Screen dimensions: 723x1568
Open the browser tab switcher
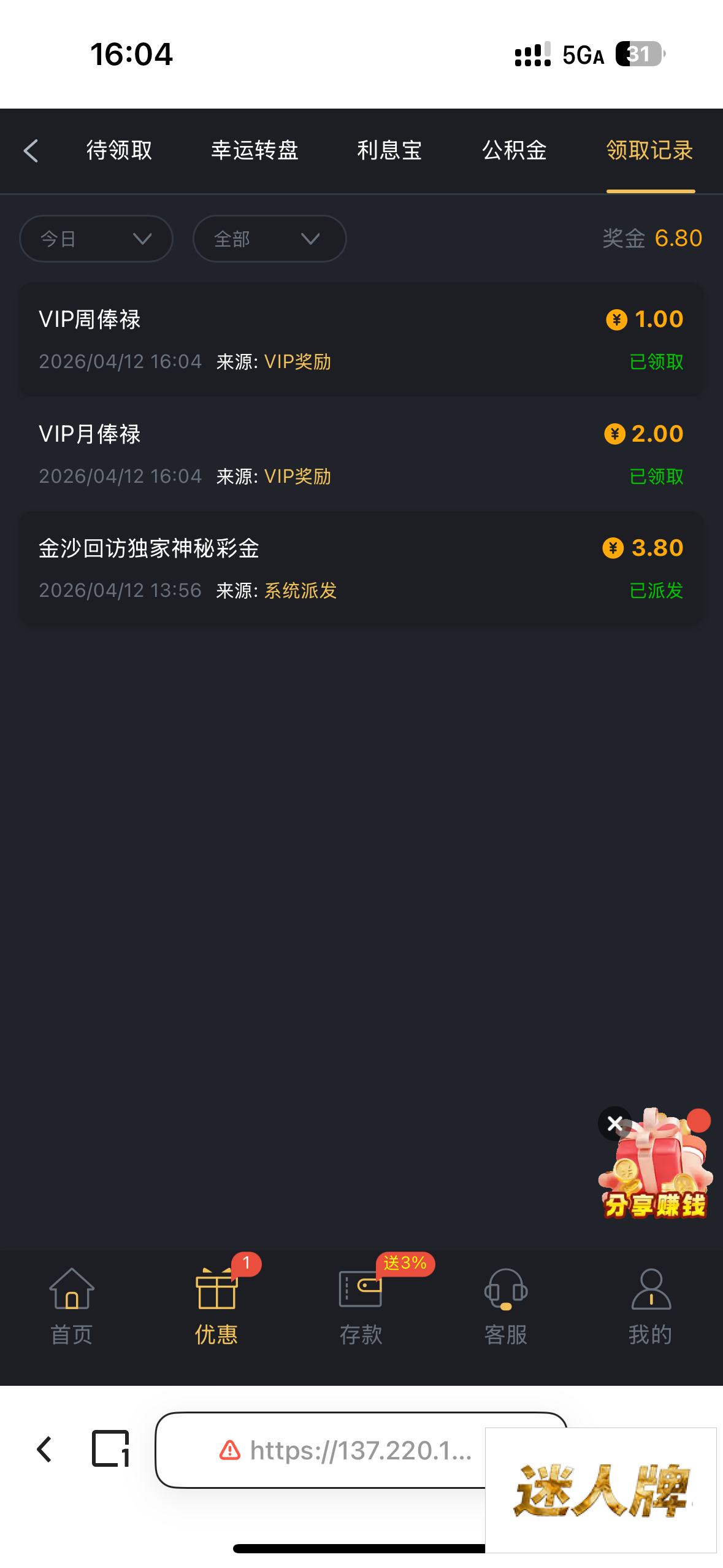(110, 1449)
